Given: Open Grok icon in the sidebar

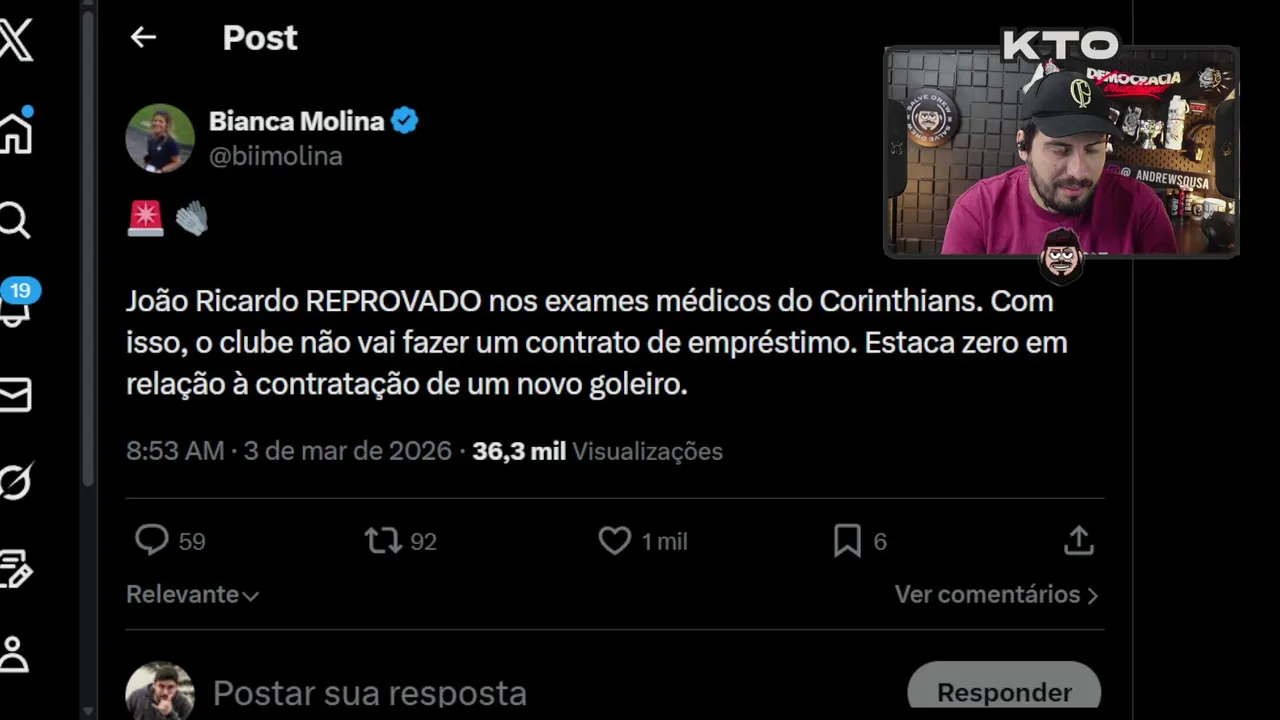Looking at the screenshot, I should pyautogui.click(x=16, y=482).
